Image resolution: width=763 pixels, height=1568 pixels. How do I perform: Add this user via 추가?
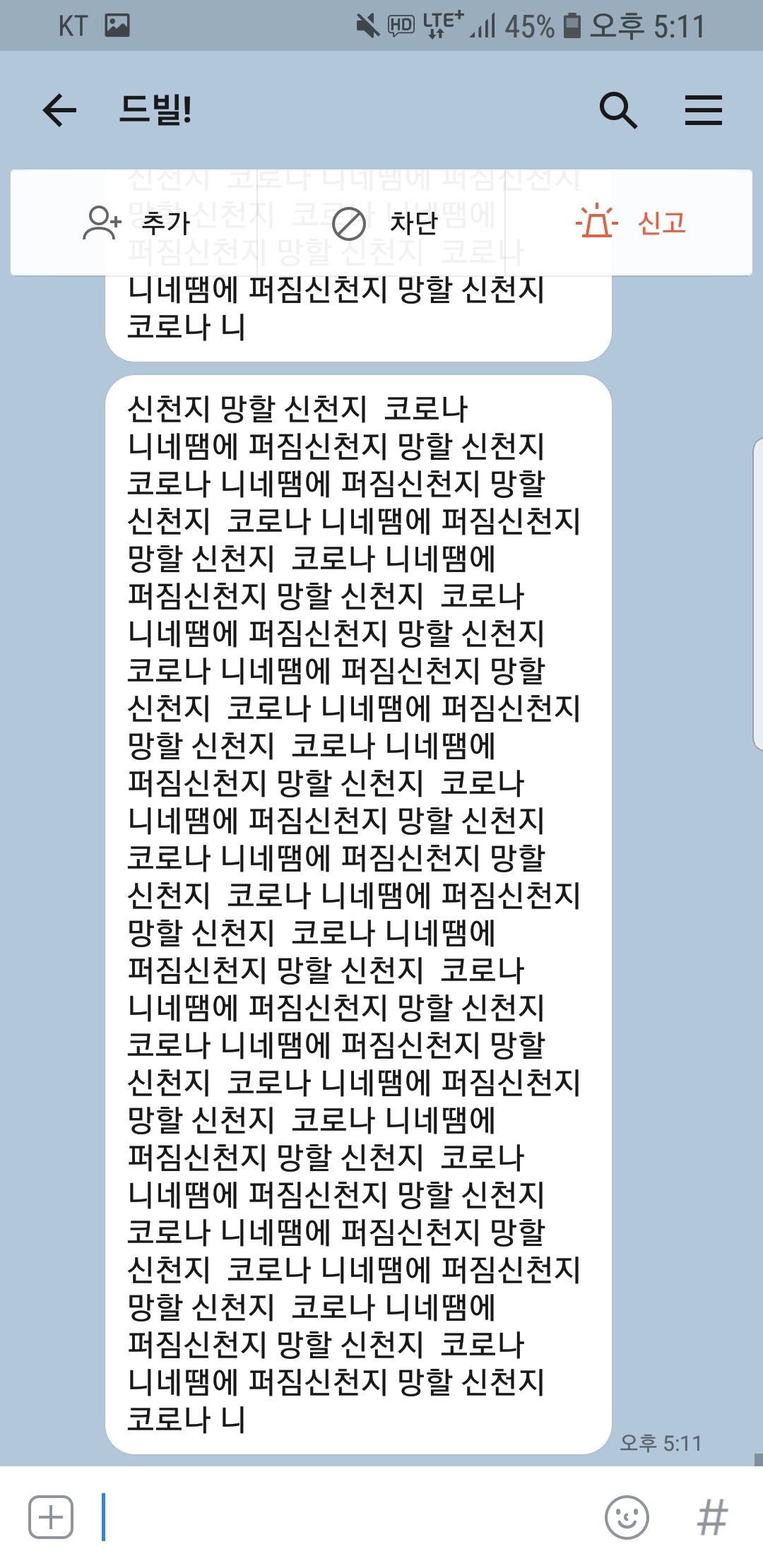coord(136,223)
